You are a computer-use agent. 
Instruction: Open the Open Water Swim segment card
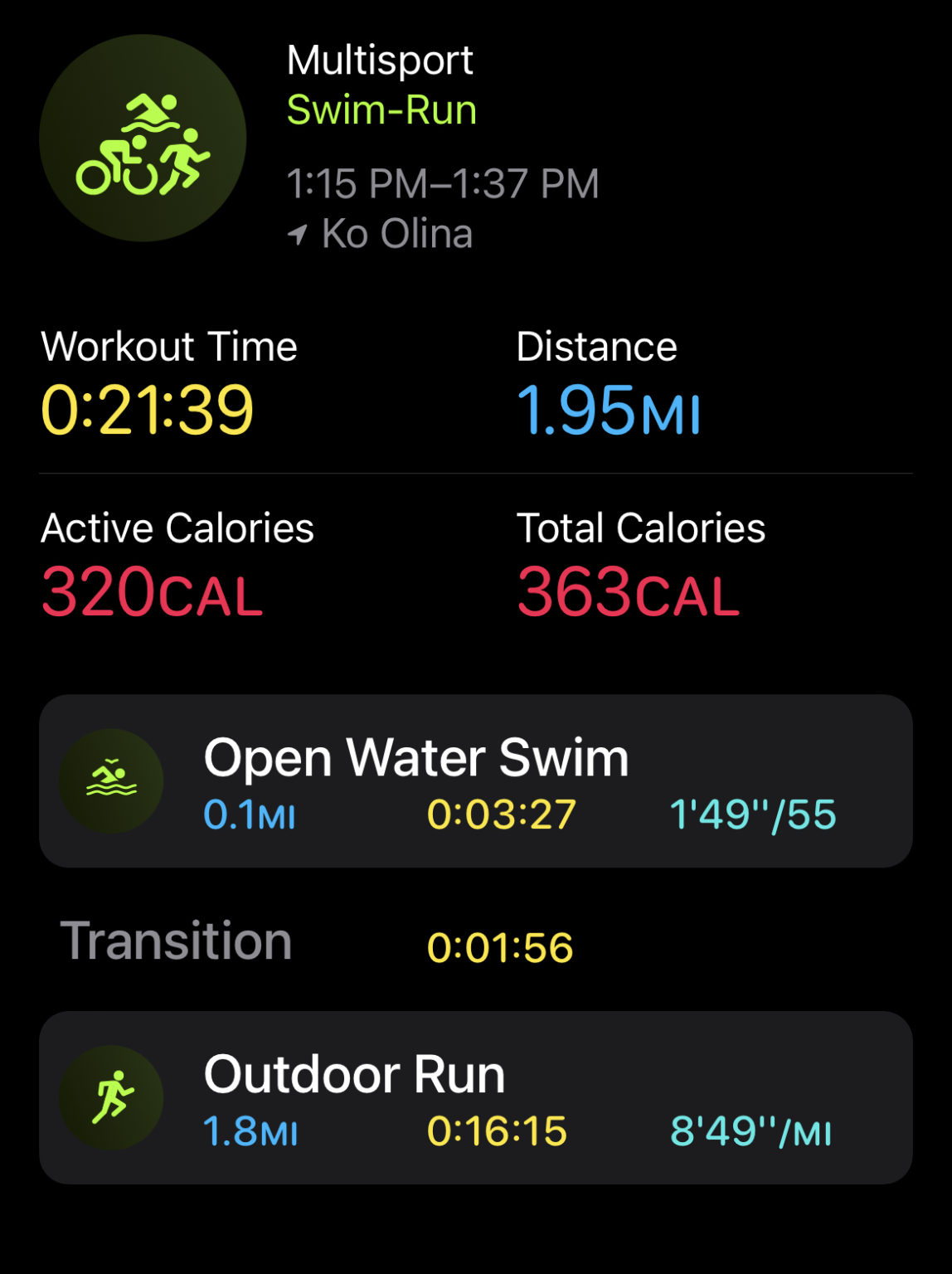pos(476,777)
